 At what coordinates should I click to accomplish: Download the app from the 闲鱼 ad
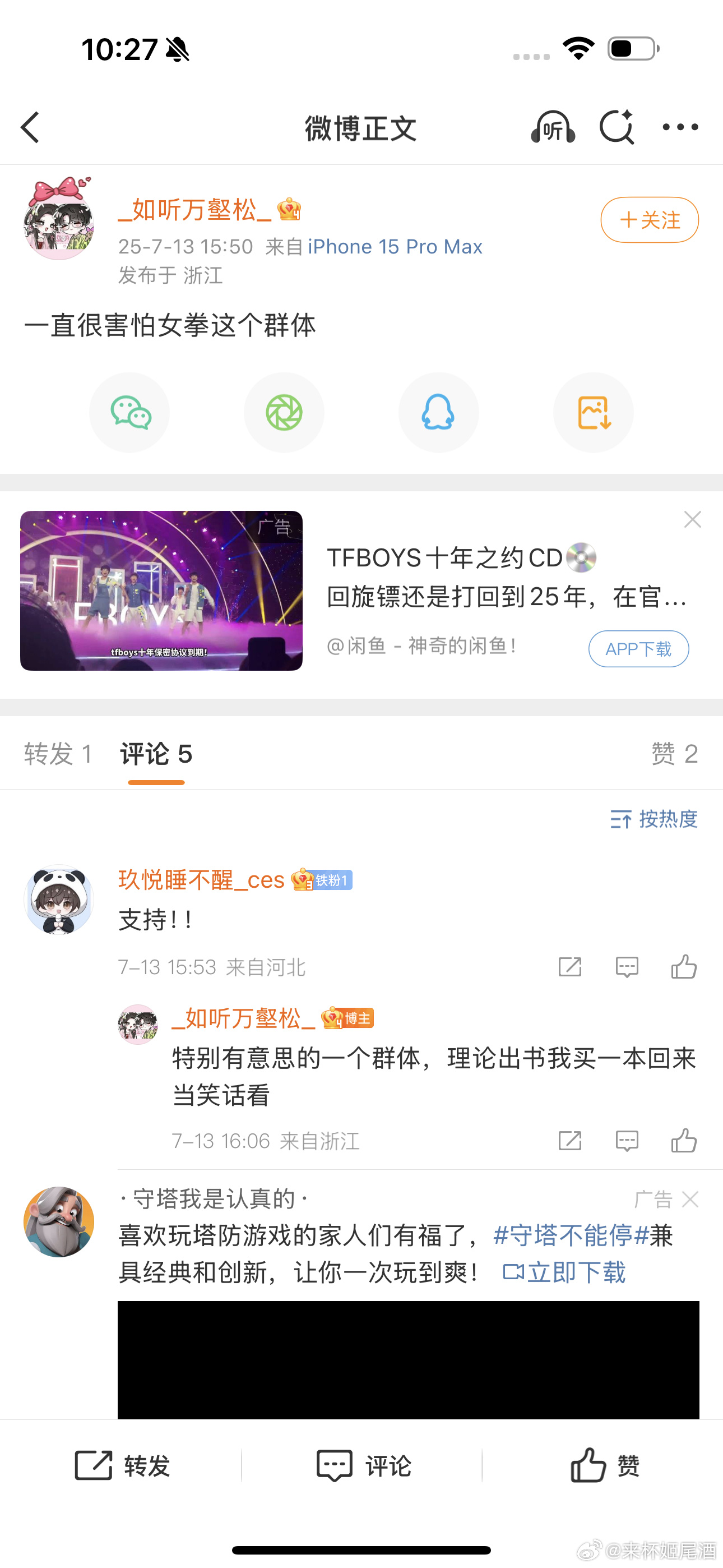click(638, 649)
